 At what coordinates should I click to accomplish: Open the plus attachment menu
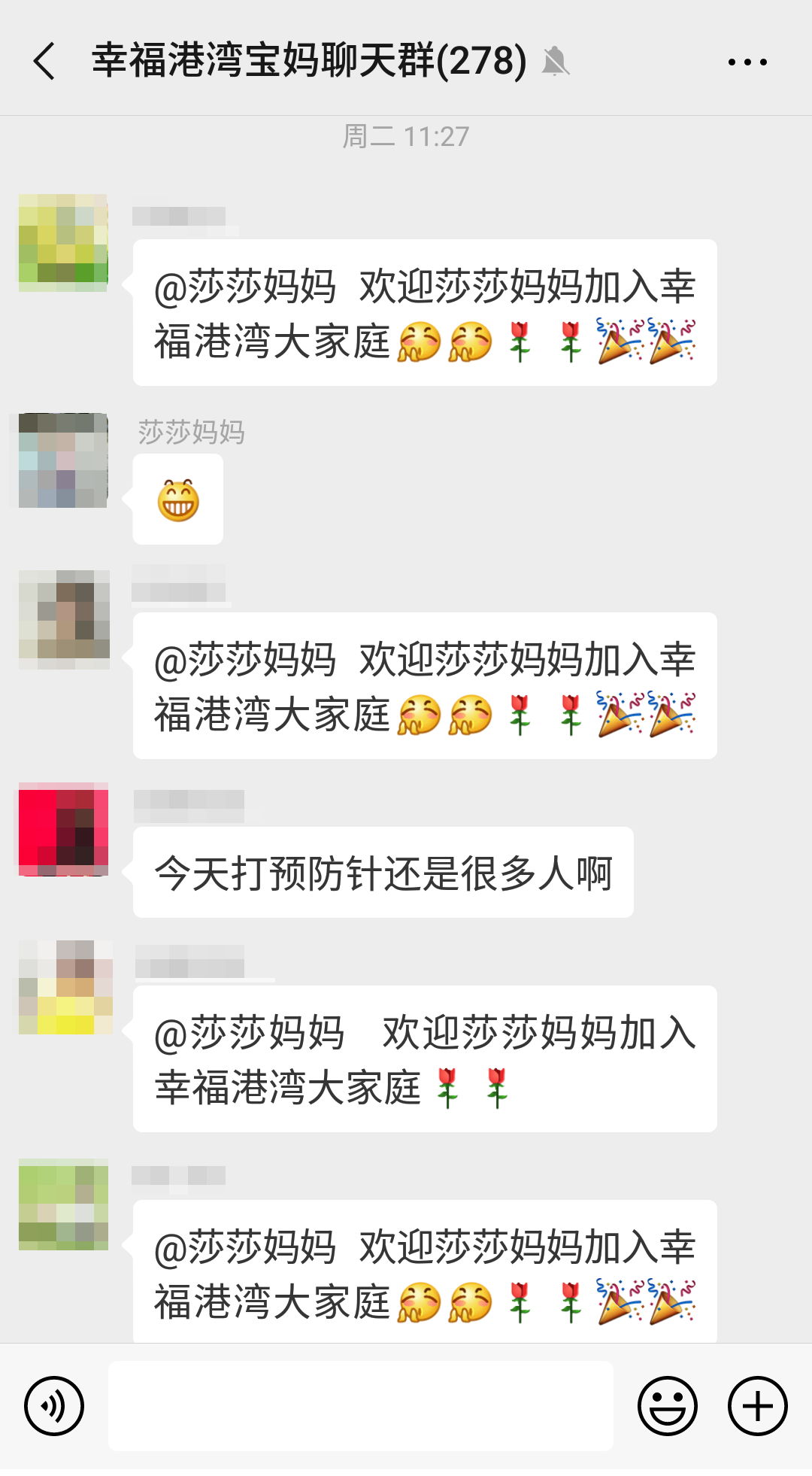(x=757, y=1405)
